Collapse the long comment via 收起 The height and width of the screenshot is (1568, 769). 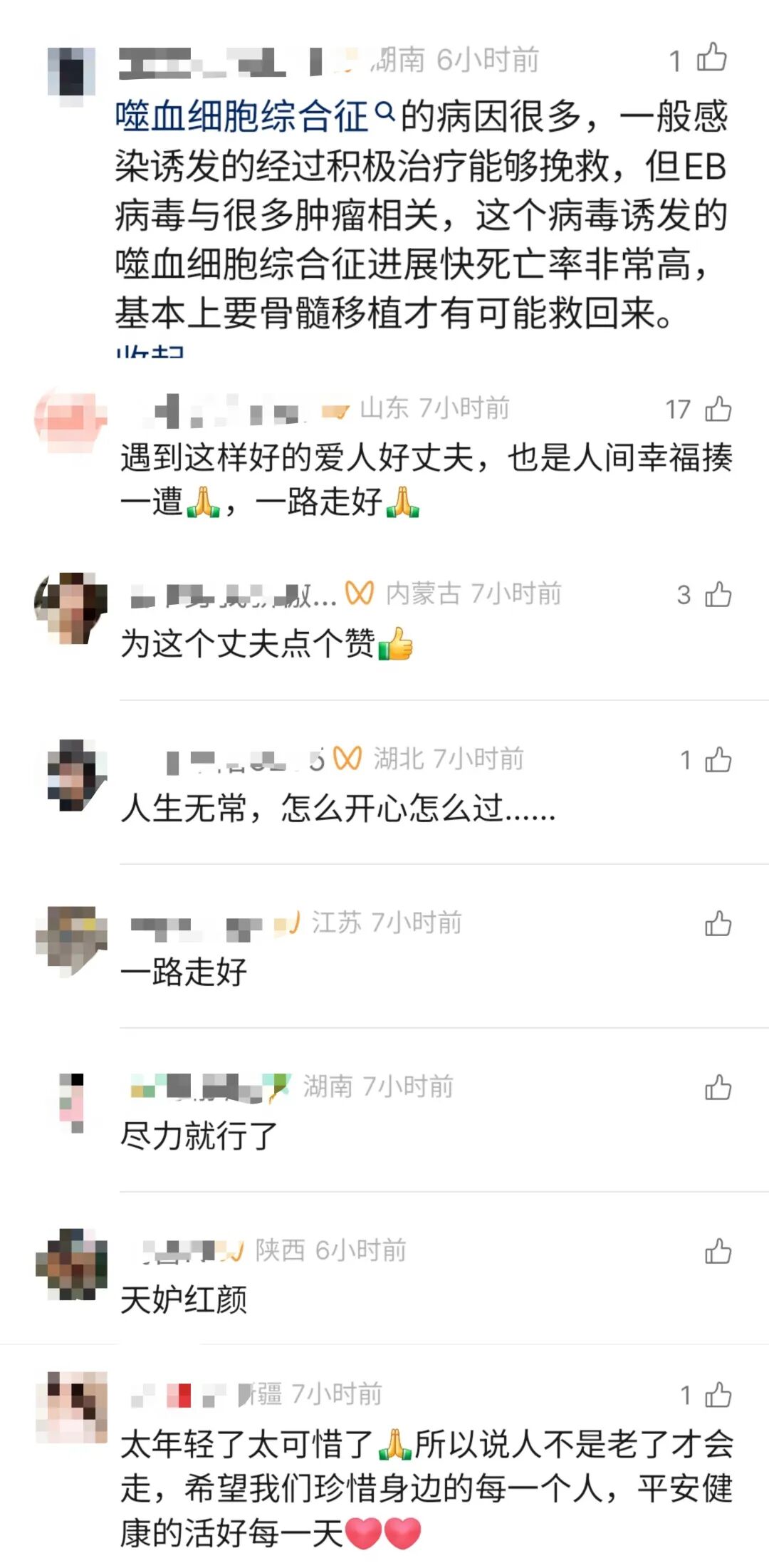pyautogui.click(x=150, y=351)
